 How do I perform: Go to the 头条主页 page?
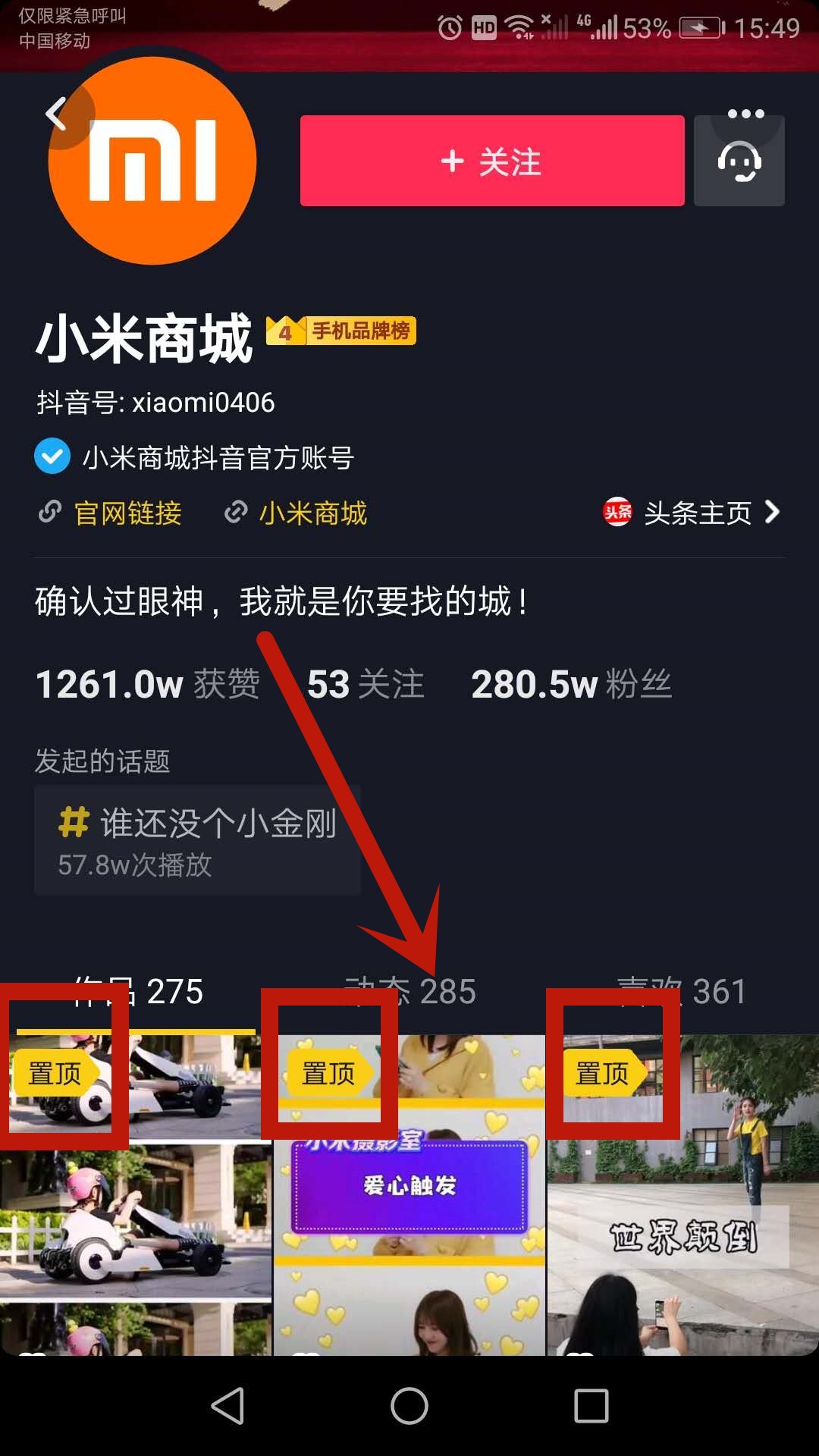pos(692,513)
